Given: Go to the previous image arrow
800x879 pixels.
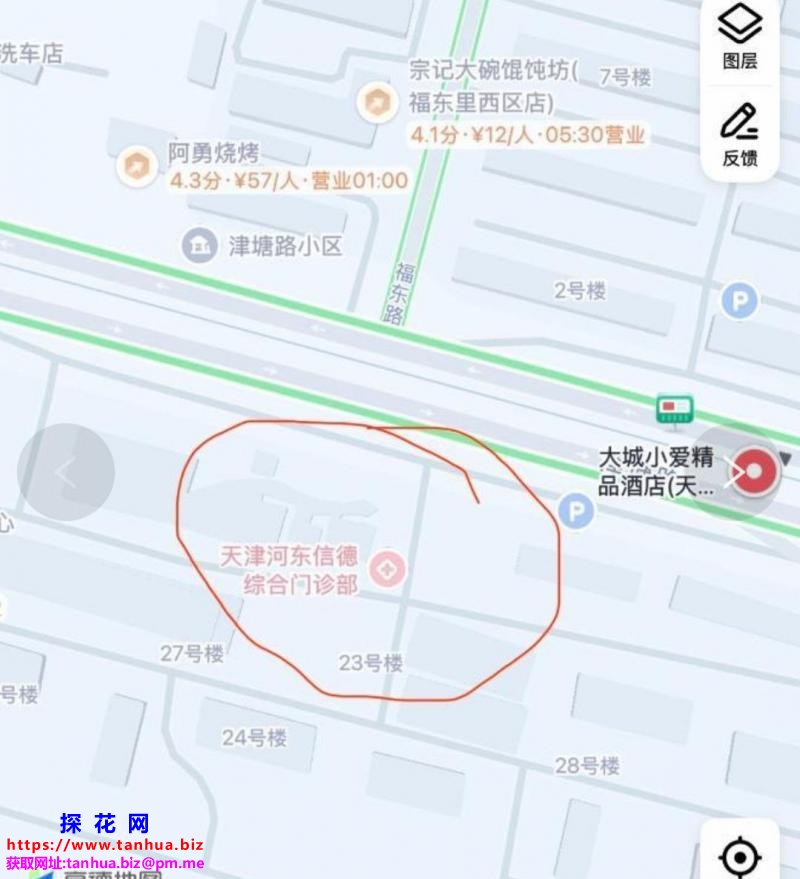Looking at the screenshot, I should pos(66,472).
